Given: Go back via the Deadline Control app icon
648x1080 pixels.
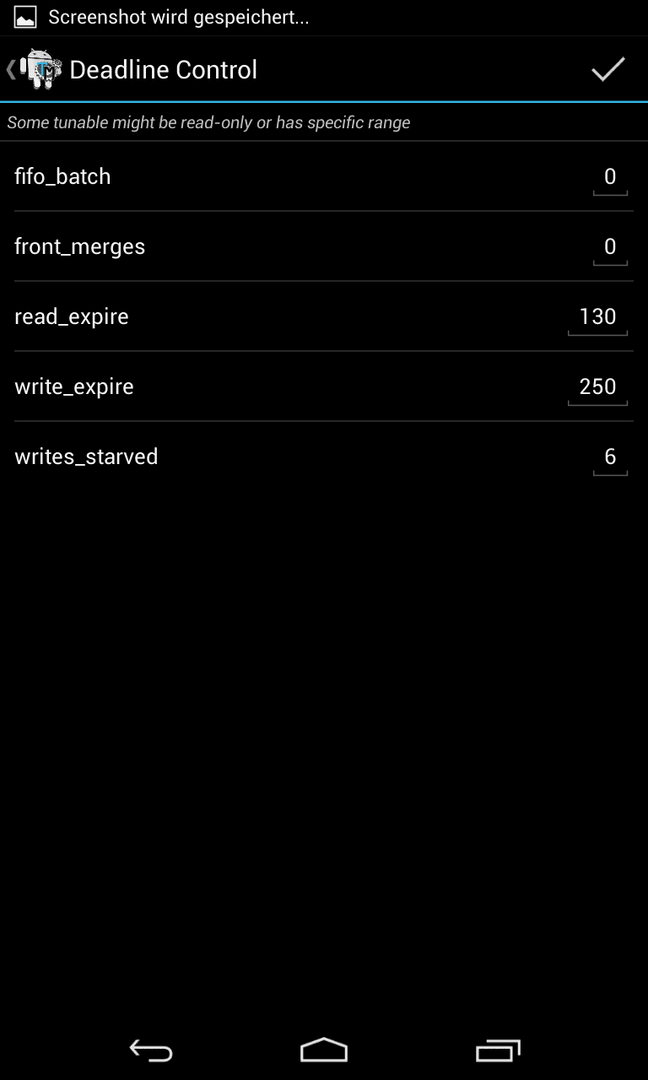Looking at the screenshot, I should pyautogui.click(x=36, y=70).
